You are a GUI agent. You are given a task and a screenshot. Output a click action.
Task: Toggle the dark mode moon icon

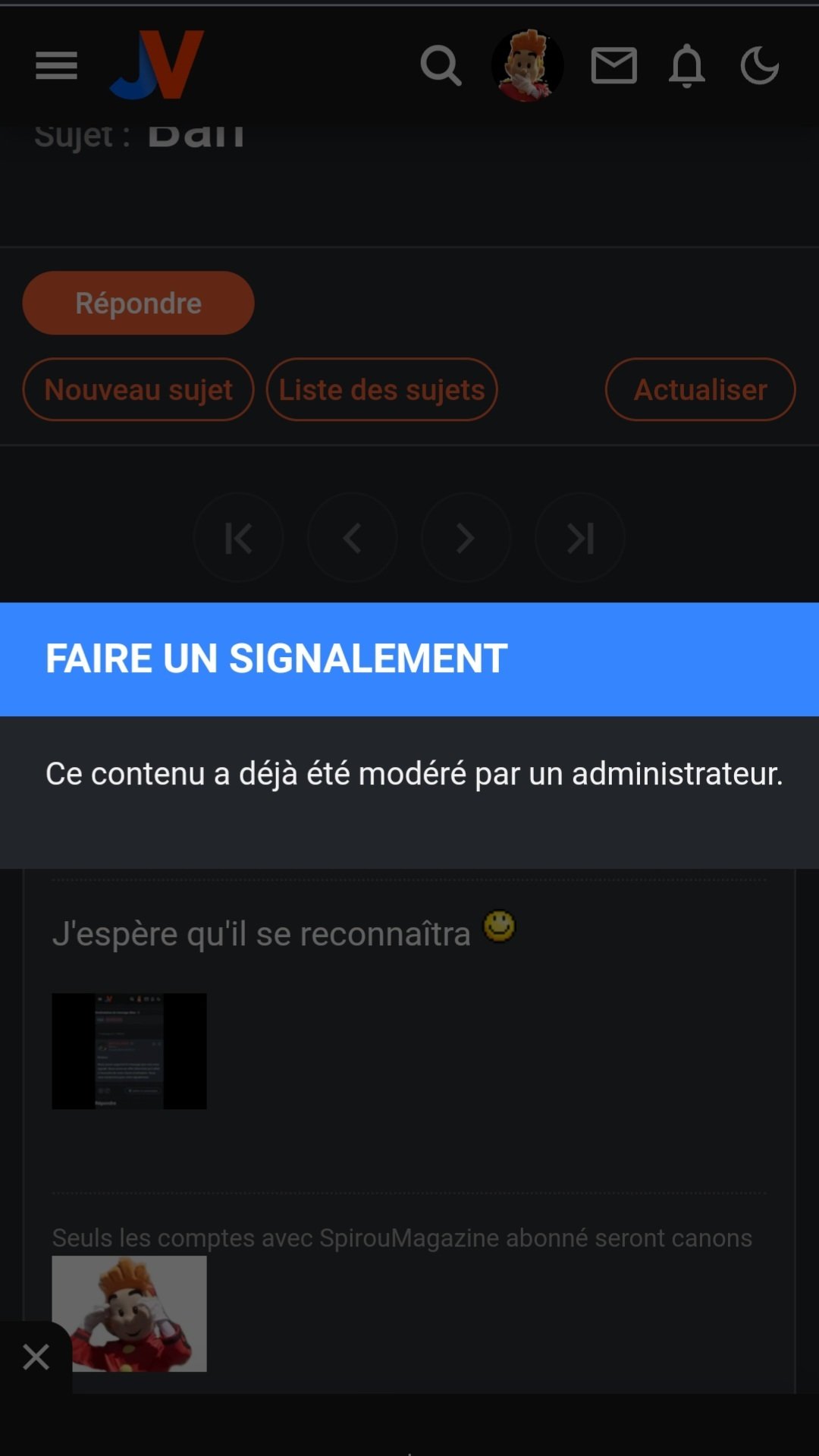[759, 66]
